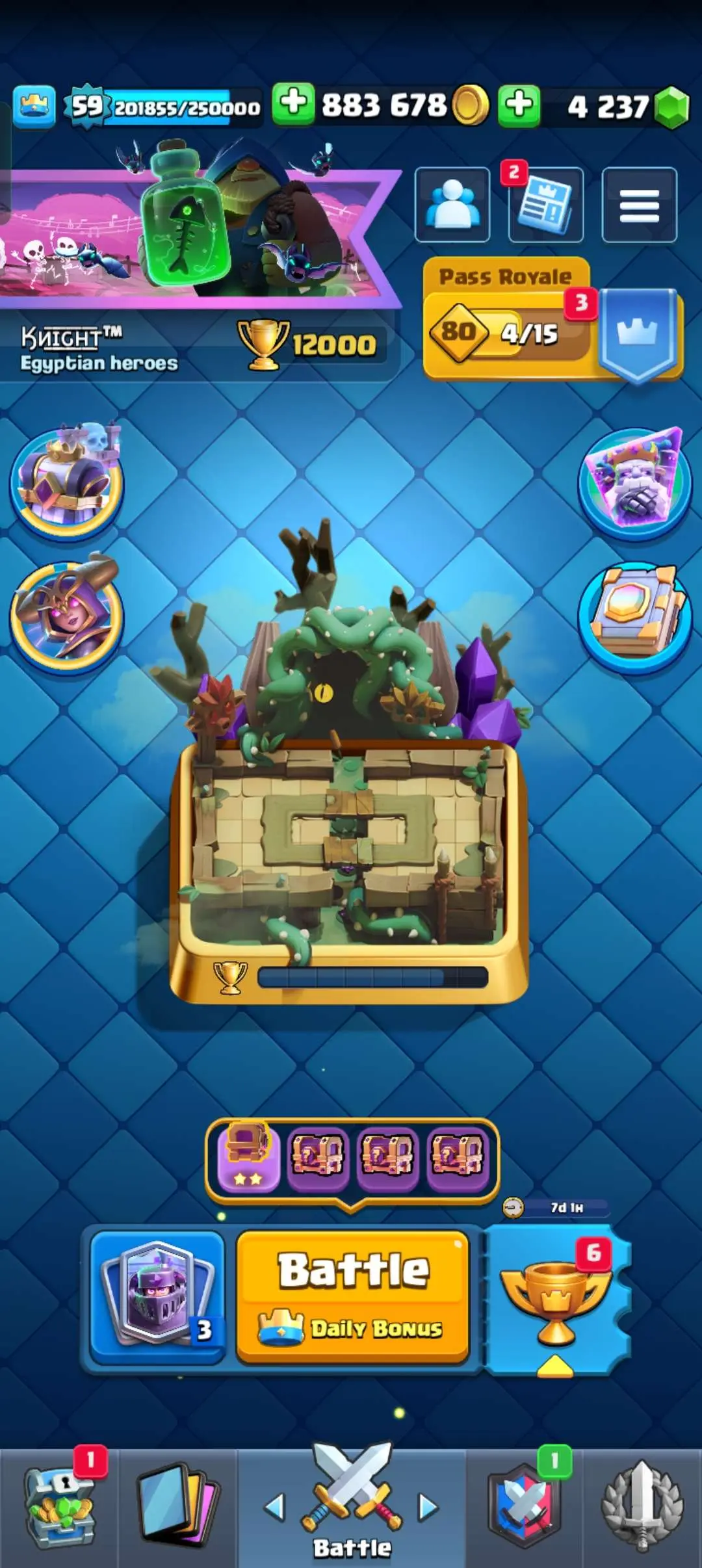The width and height of the screenshot is (702, 1568).
Task: Open the Shop chest tab
Action: click(59, 1508)
